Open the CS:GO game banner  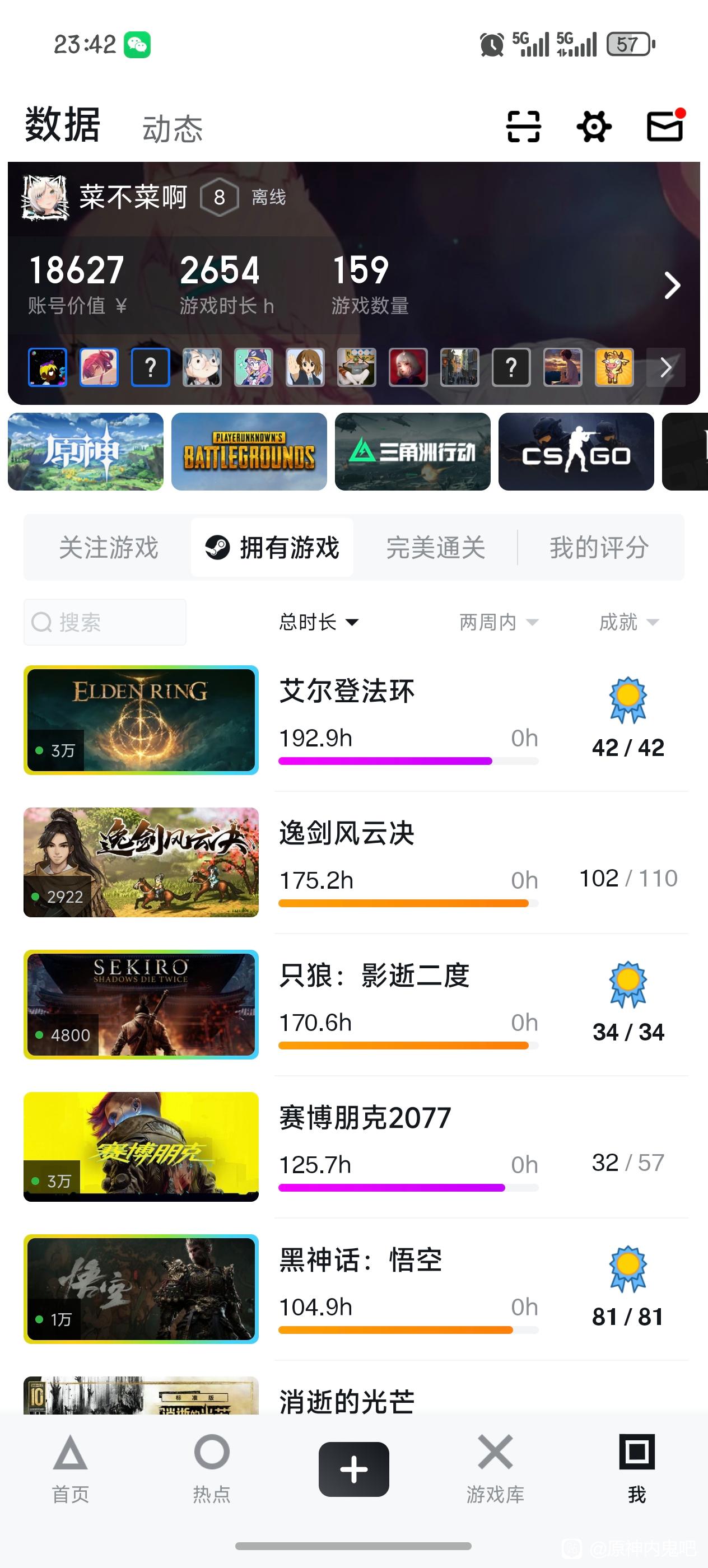pyautogui.click(x=576, y=452)
